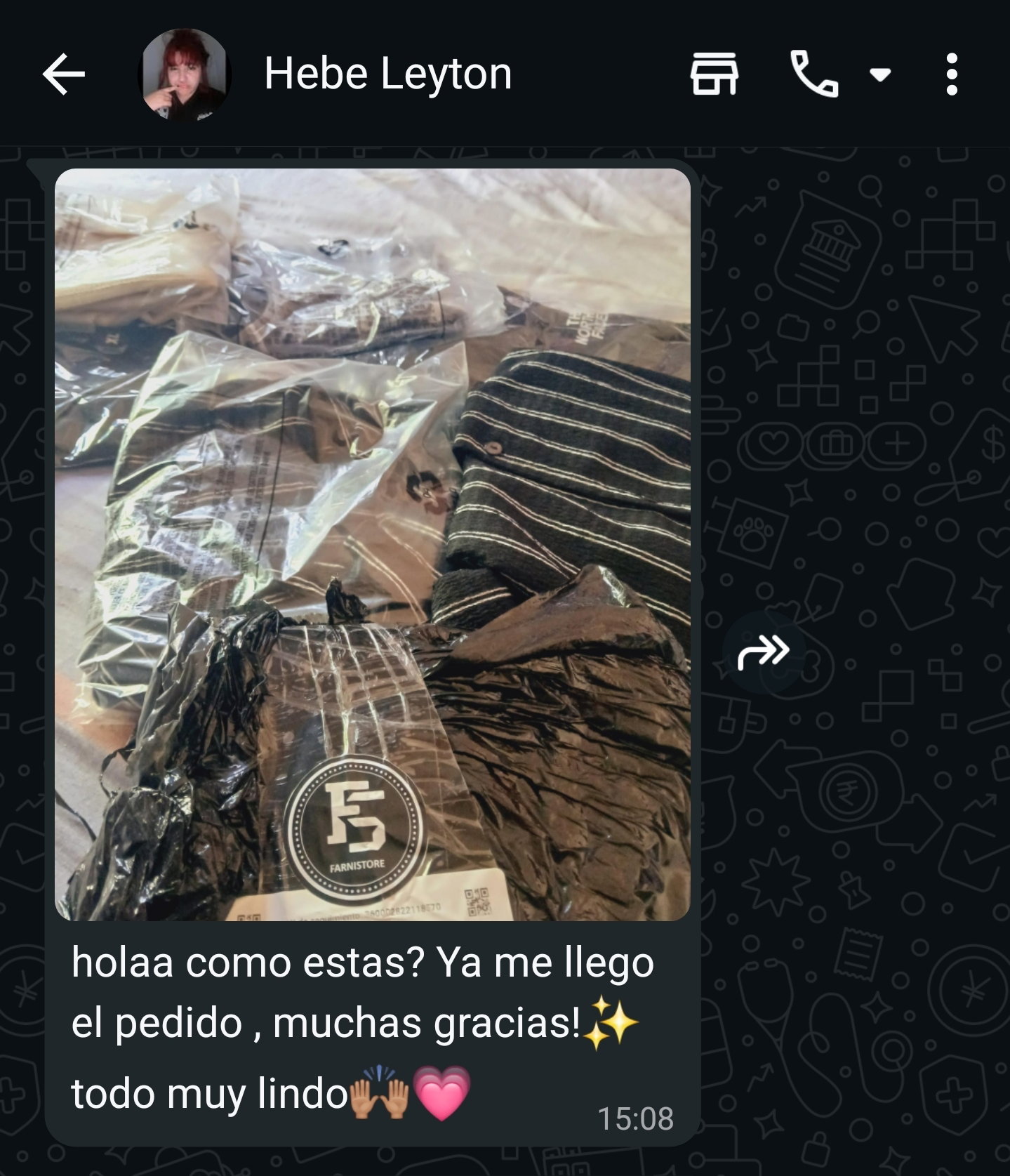1010x1176 pixels.
Task: Open the three-dot overflow menu
Action: pos(951,74)
